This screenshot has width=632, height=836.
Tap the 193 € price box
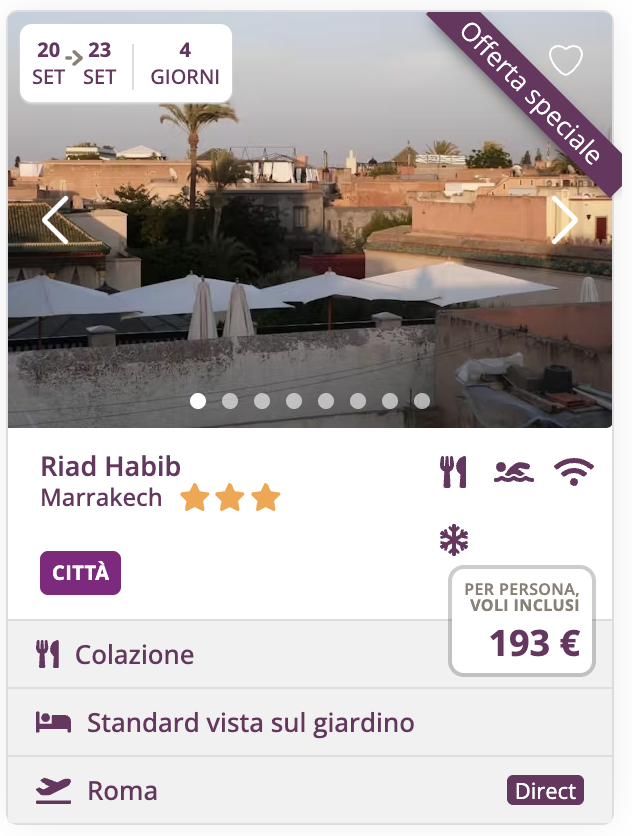[x=522, y=621]
